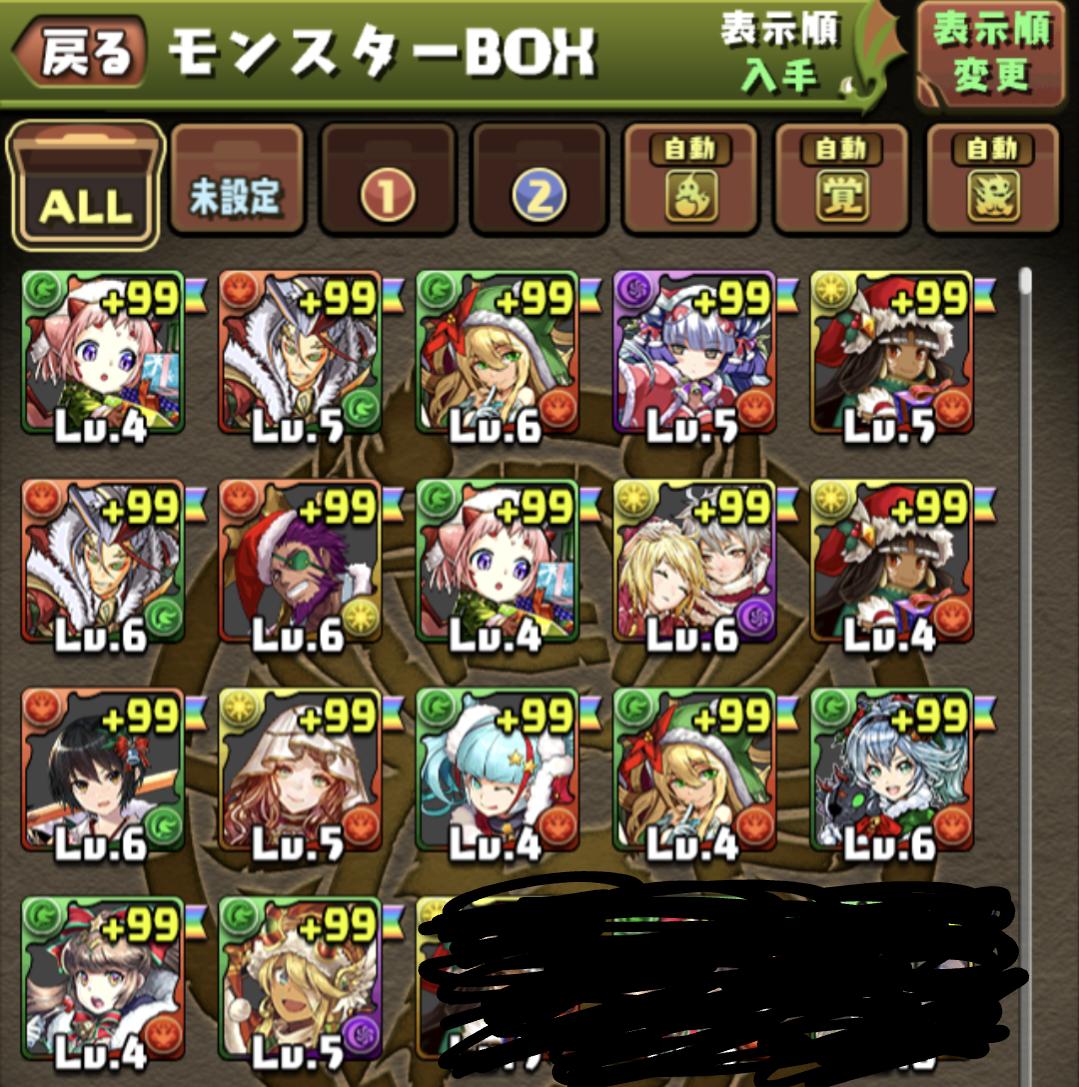1079x1087 pixels.
Task: Open the tan blonde wood monster Lv.5 in the bottom row
Action: [x=300, y=980]
